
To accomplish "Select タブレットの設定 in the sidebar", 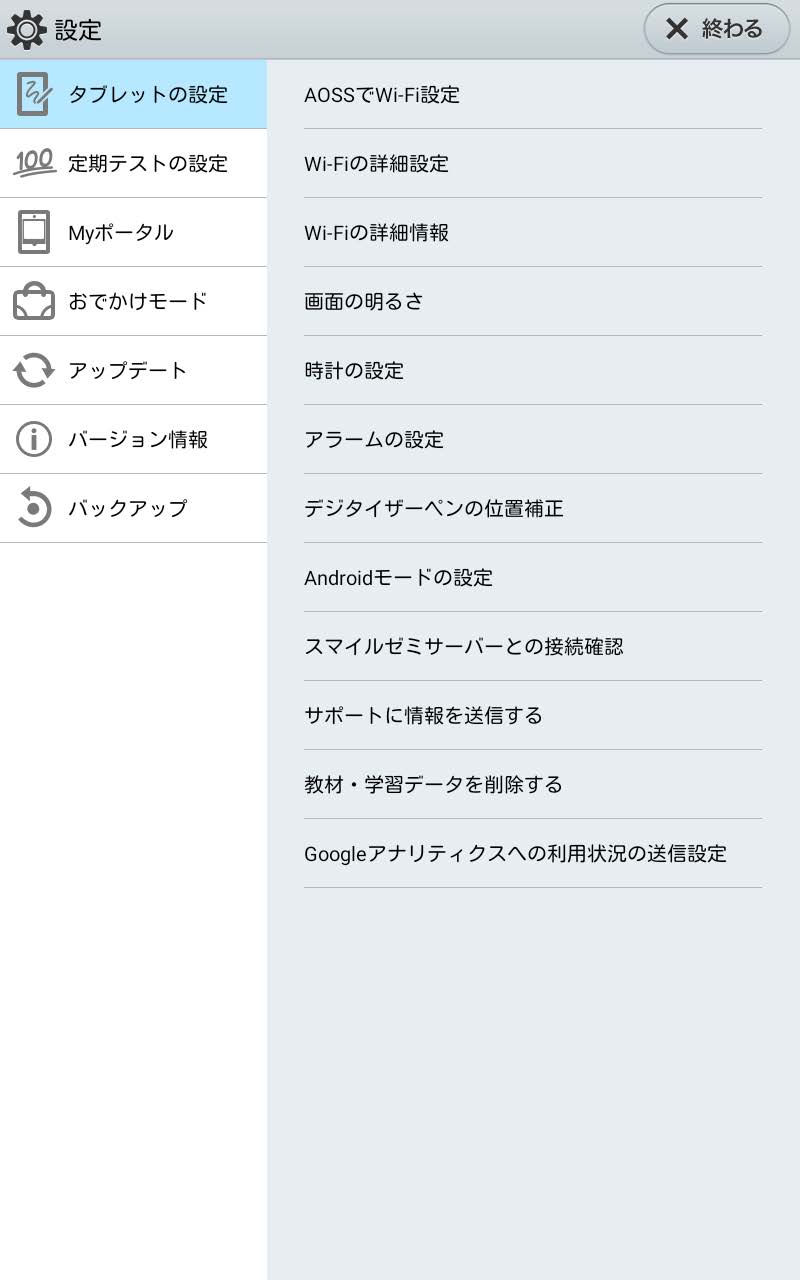I will (x=133, y=95).
